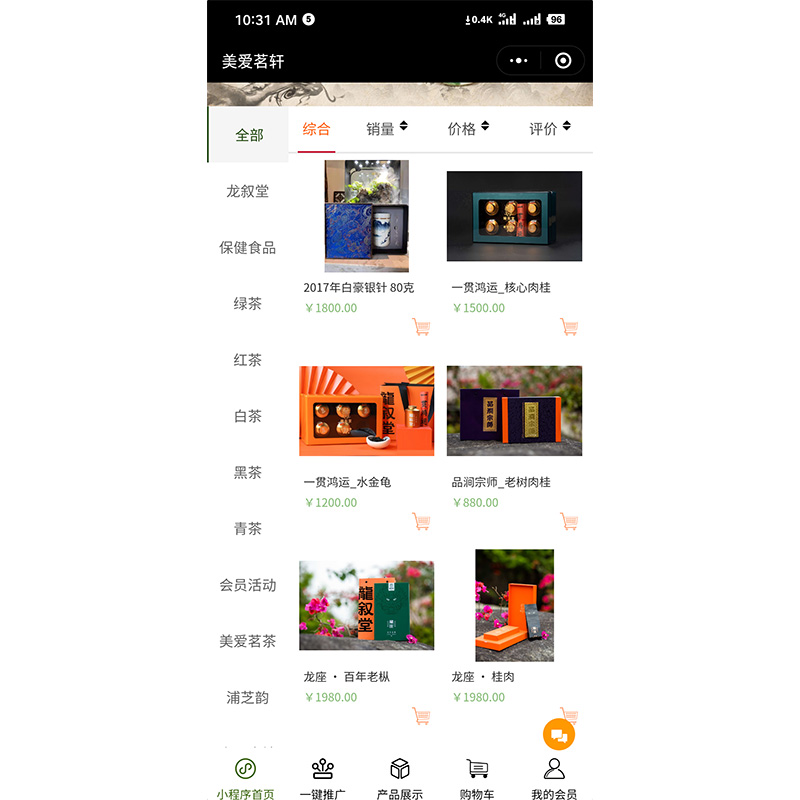800x800 pixels.
Task: Sort products by 价格
Action: (468, 129)
